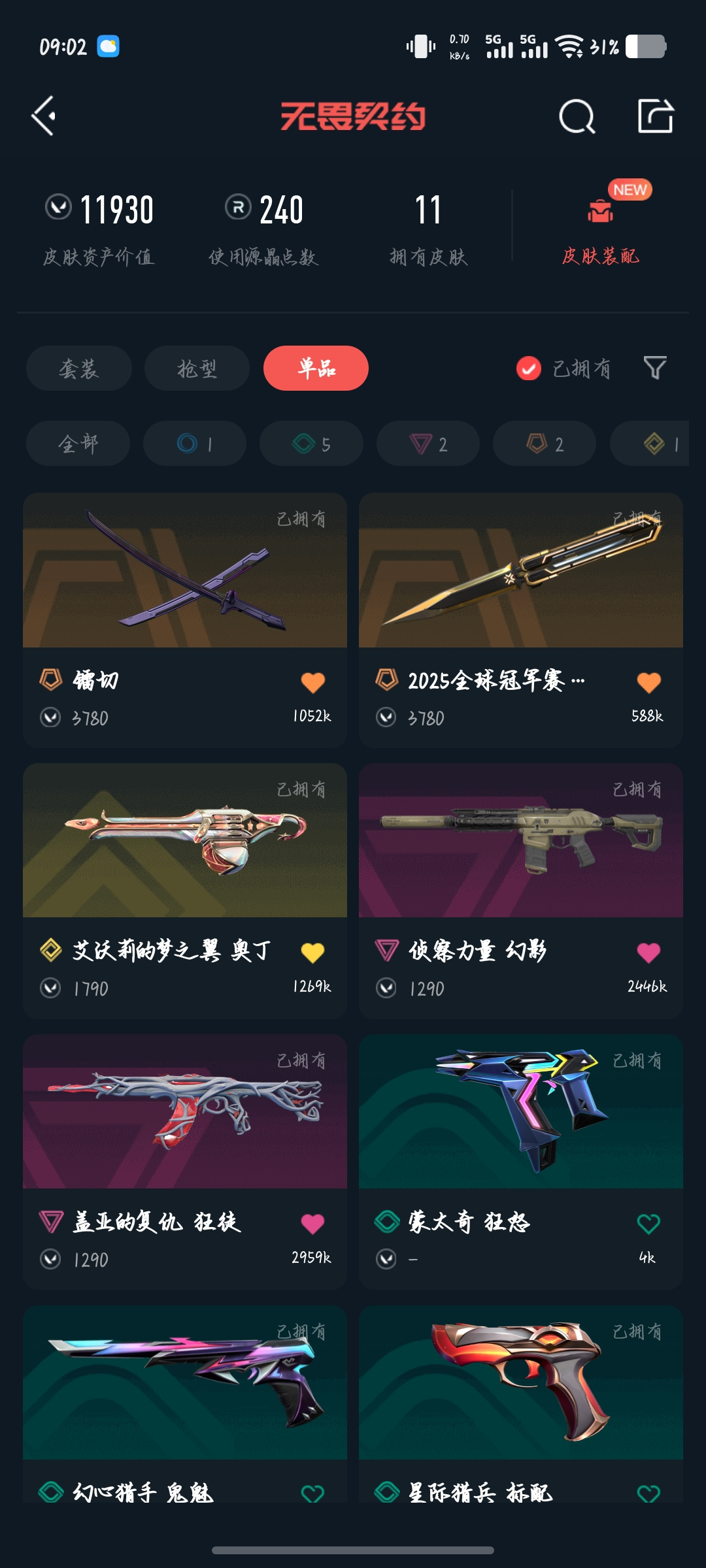This screenshot has width=706, height=1568.
Task: Favorite the 侦察力量 幻影 skin heart
Action: point(648,953)
